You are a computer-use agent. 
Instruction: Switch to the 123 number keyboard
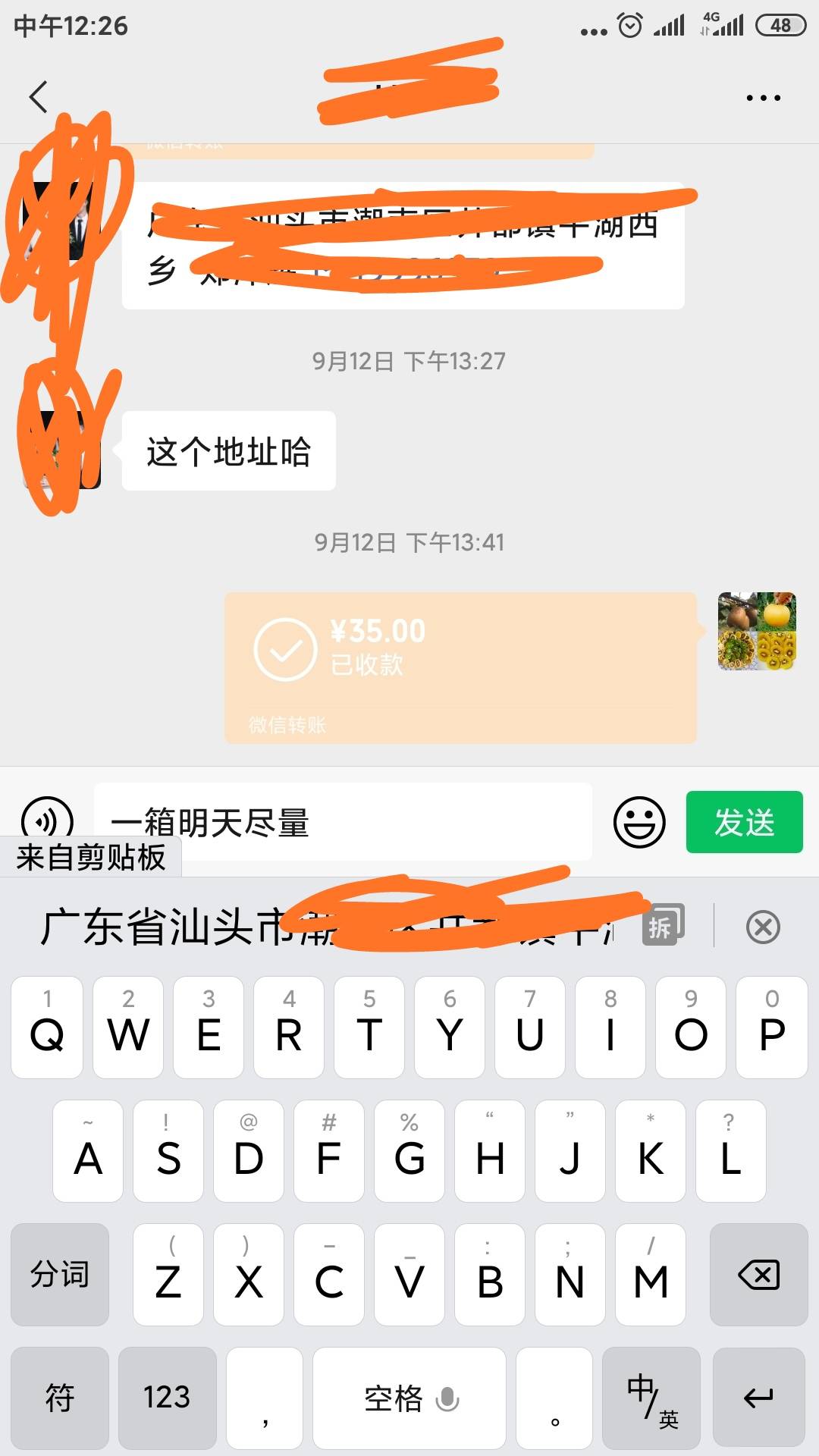pos(167,1398)
